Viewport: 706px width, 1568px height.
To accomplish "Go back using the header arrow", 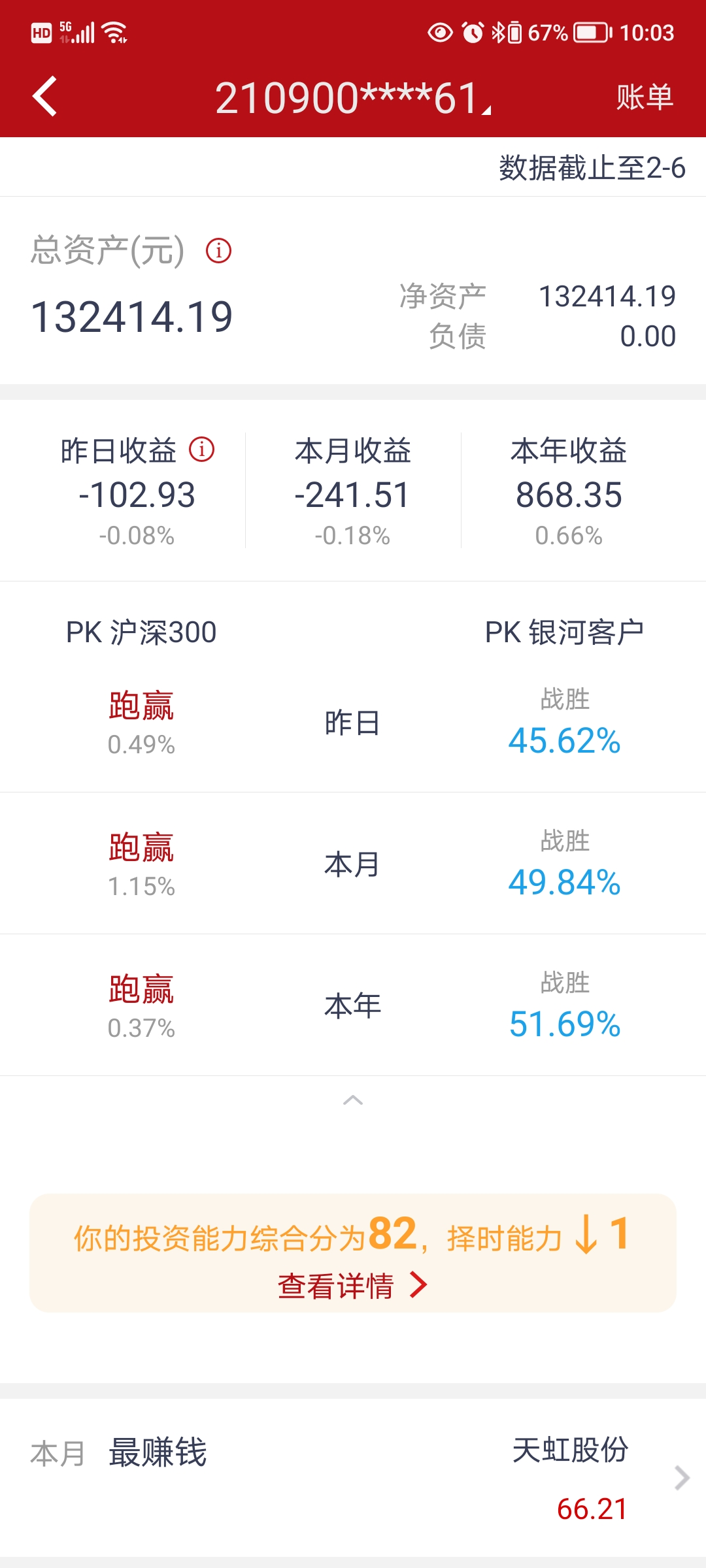I will (x=44, y=97).
